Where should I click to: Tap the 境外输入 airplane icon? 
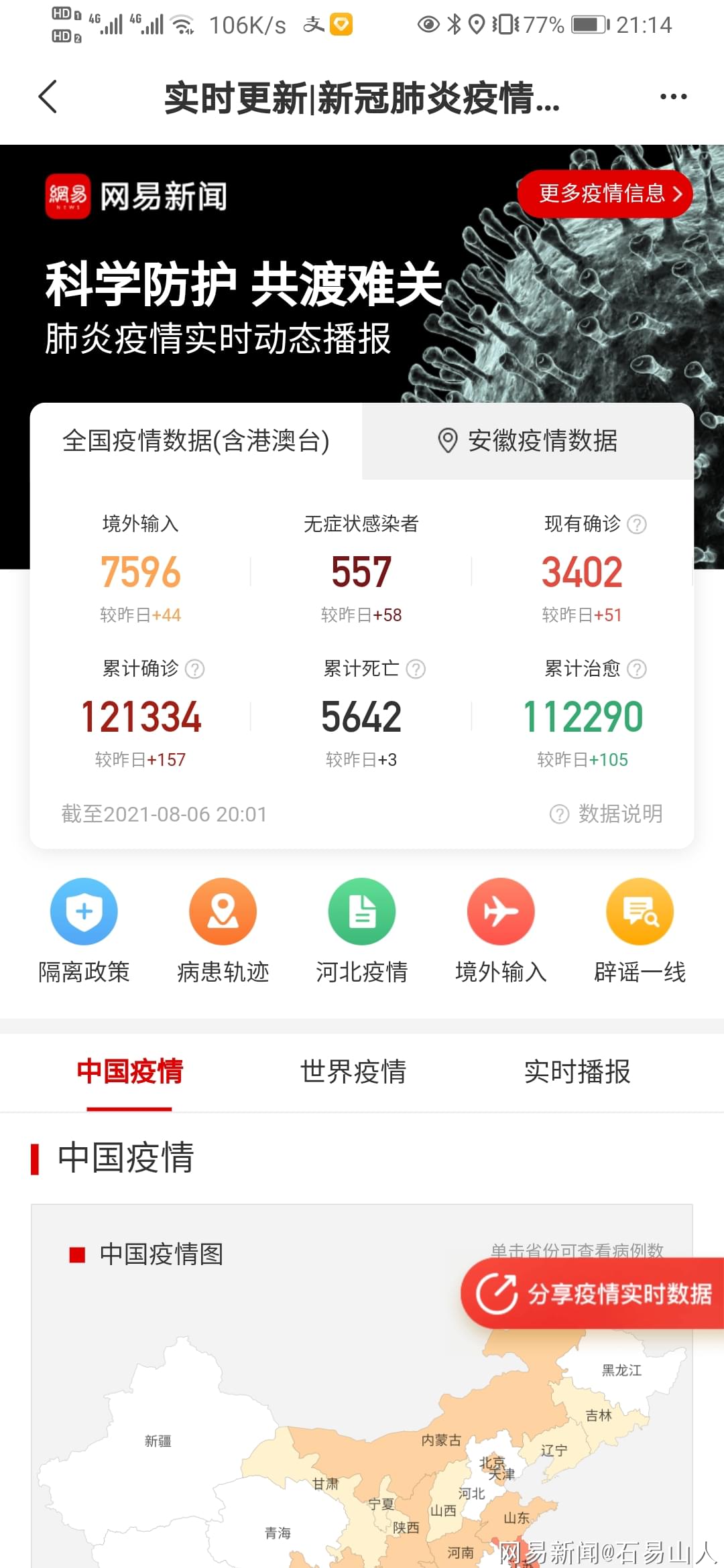click(501, 911)
